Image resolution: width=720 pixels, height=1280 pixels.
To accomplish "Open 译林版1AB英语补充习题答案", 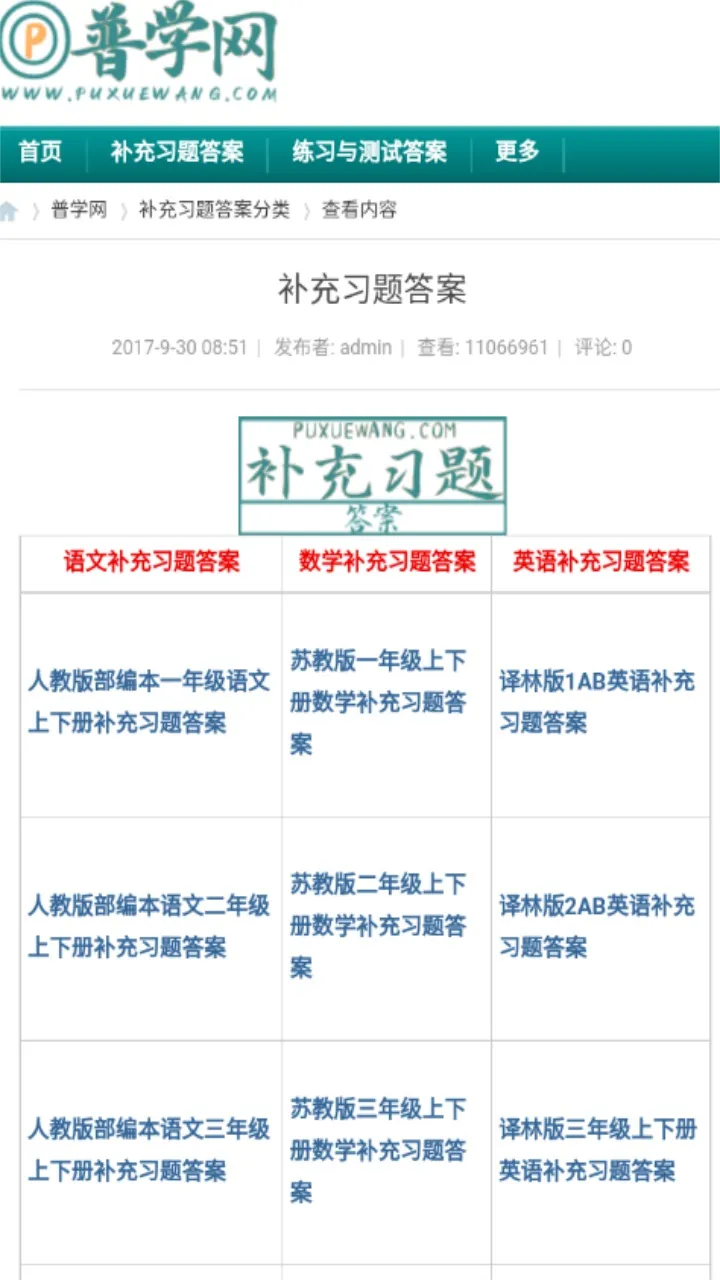I will tap(597, 702).
